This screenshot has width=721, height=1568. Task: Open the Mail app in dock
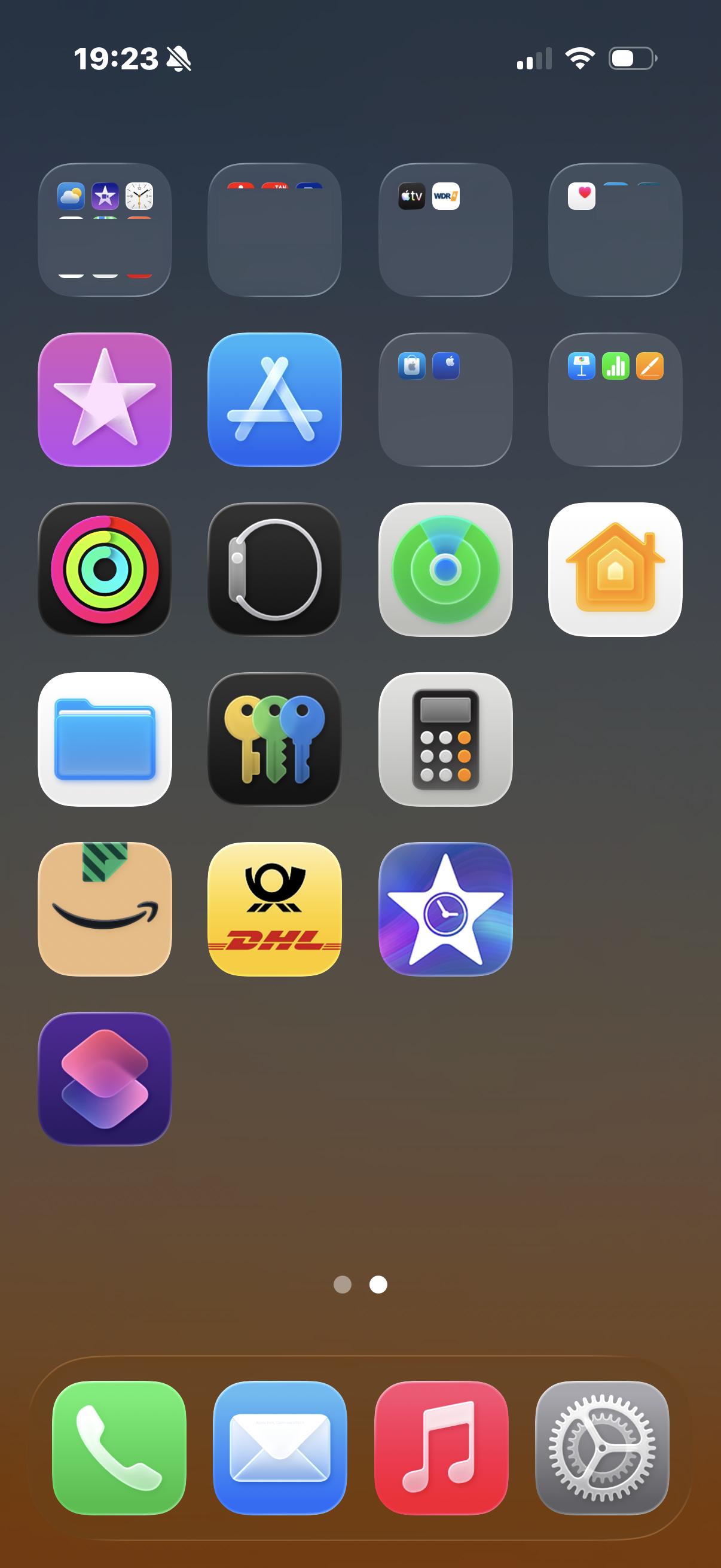point(280,1447)
